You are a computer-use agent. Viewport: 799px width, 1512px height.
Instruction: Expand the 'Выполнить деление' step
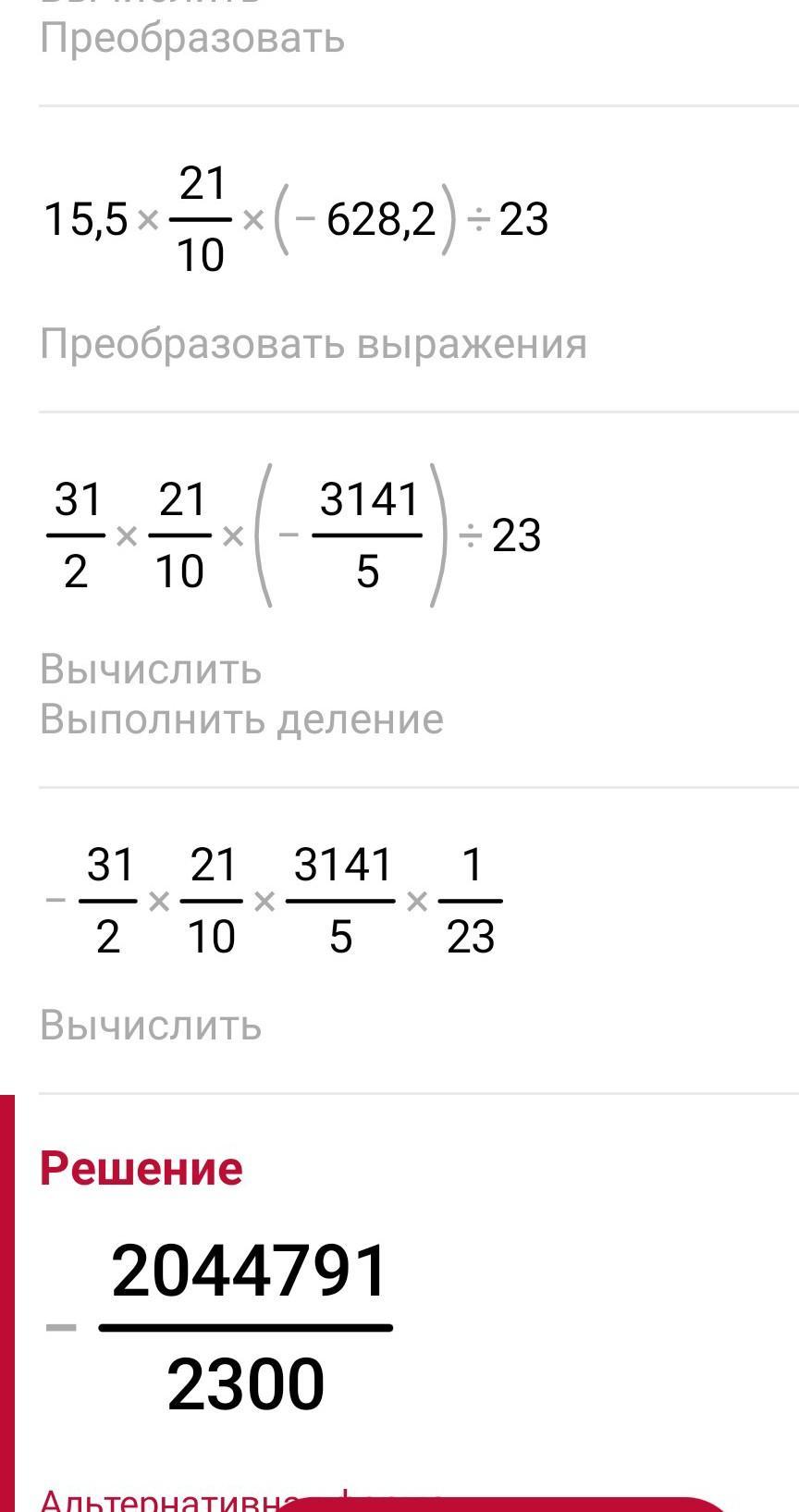[241, 719]
